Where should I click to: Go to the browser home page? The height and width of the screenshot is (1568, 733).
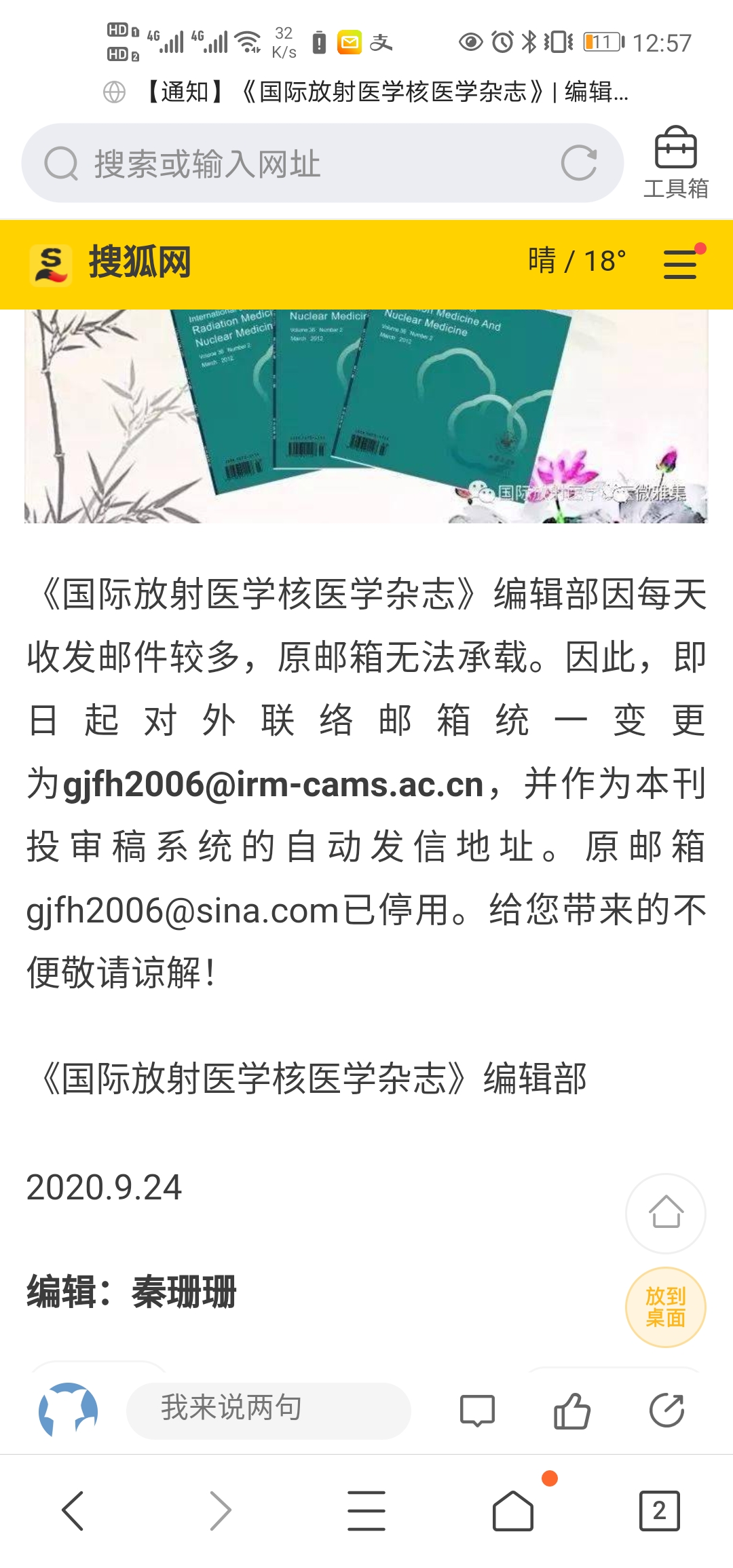coord(513,1511)
